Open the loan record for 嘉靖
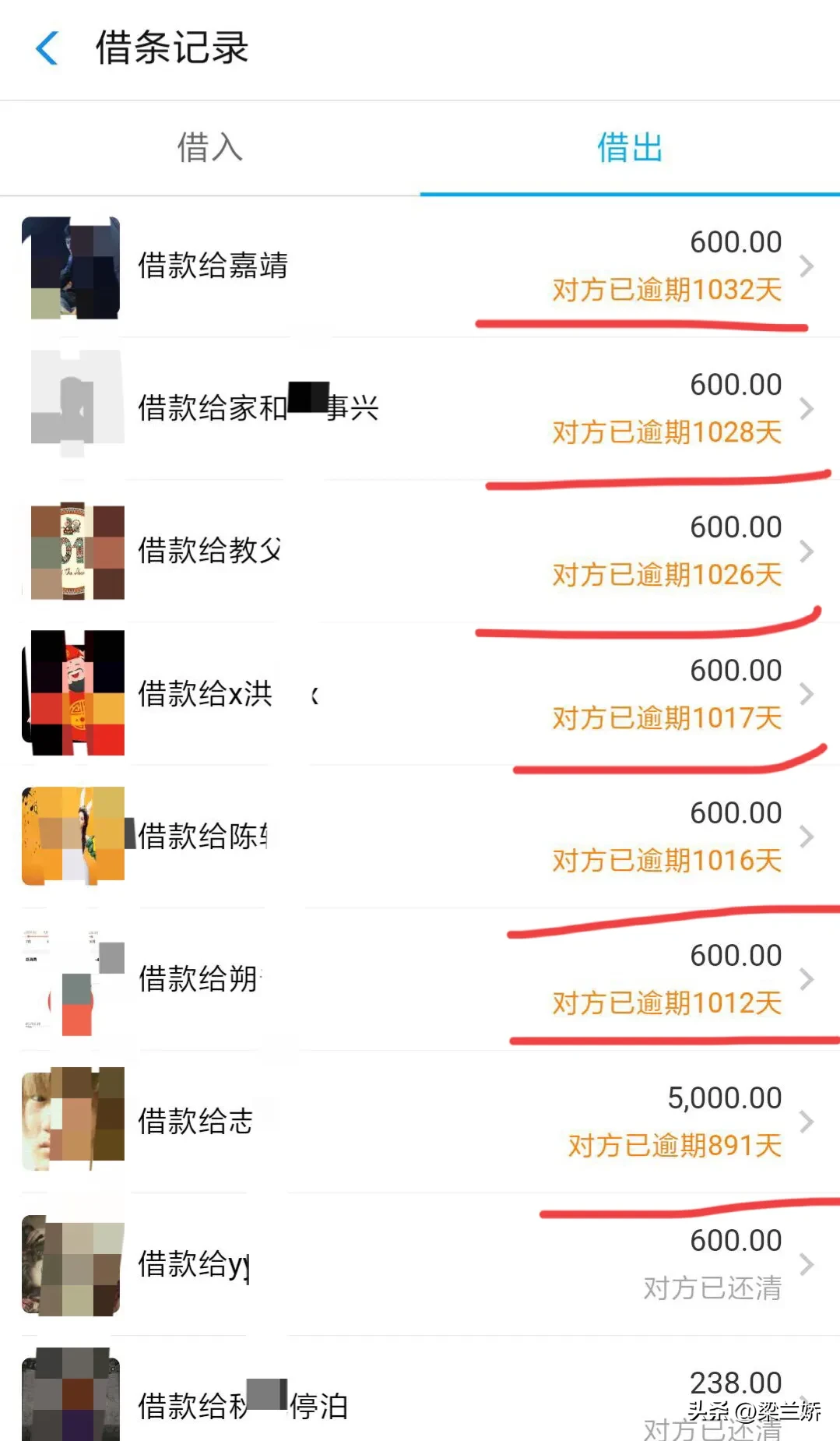 (420, 266)
